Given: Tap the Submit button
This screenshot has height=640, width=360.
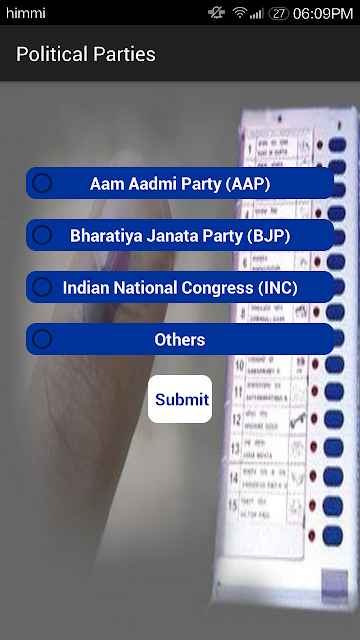Looking at the screenshot, I should (180, 399).
